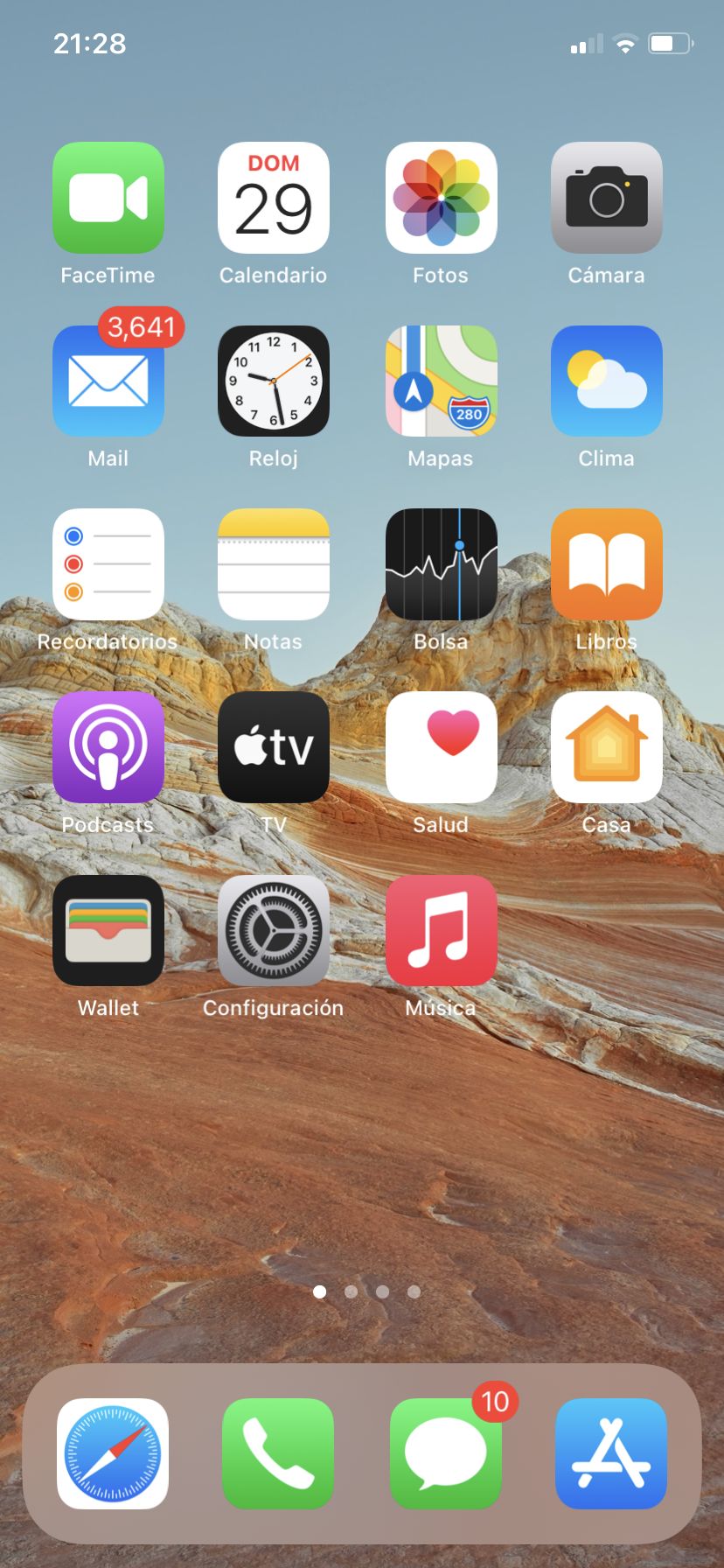Open the Reloj clock app
The image size is (724, 1568).
(274, 381)
